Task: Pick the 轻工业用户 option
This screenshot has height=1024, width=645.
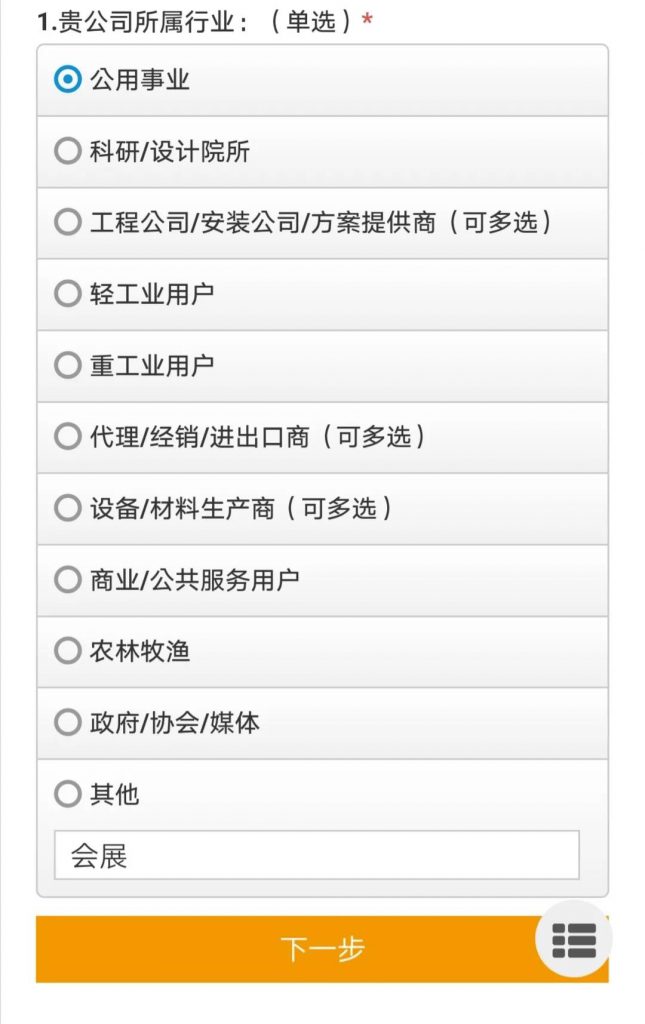Action: click(68, 294)
